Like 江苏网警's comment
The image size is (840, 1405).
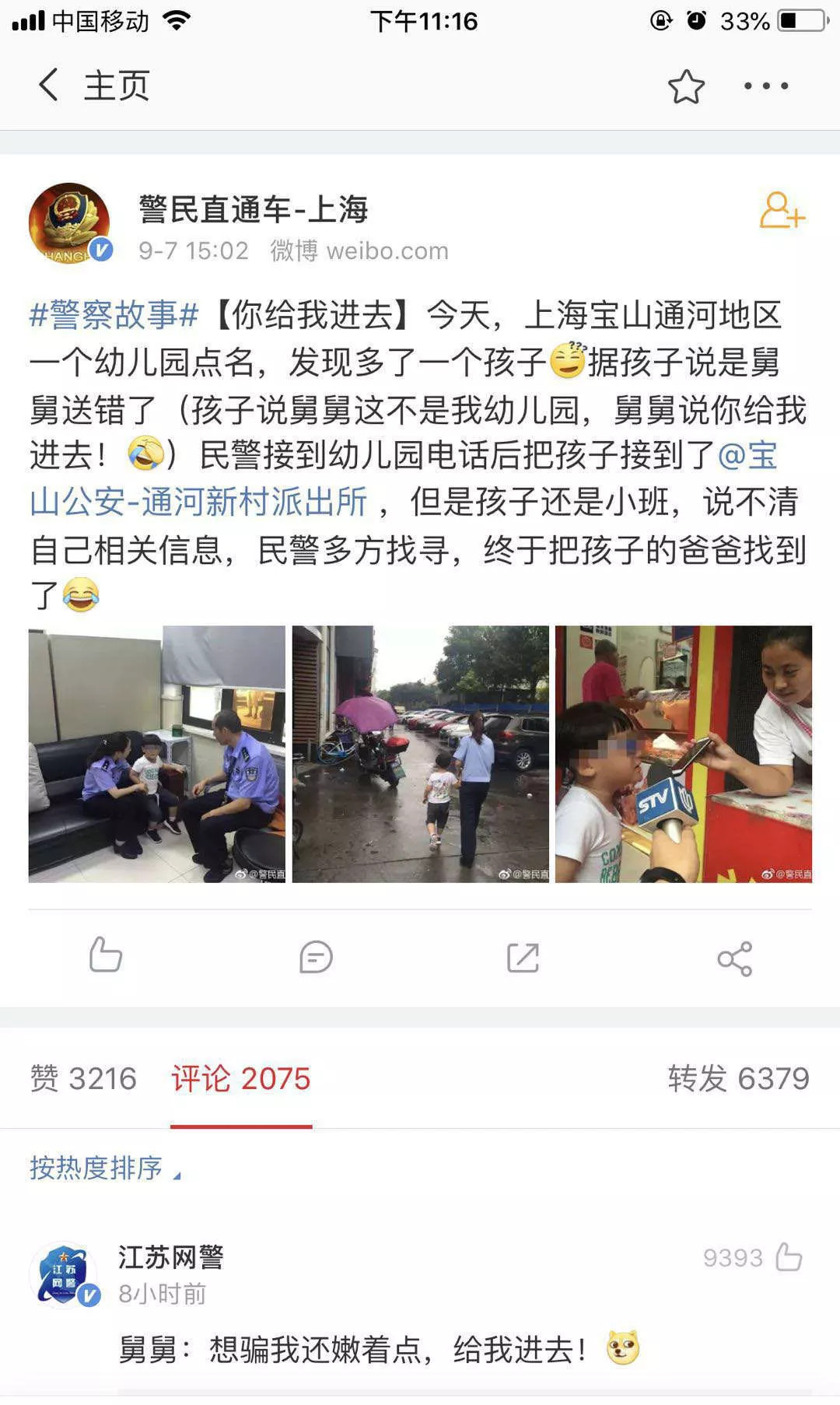(x=789, y=1257)
